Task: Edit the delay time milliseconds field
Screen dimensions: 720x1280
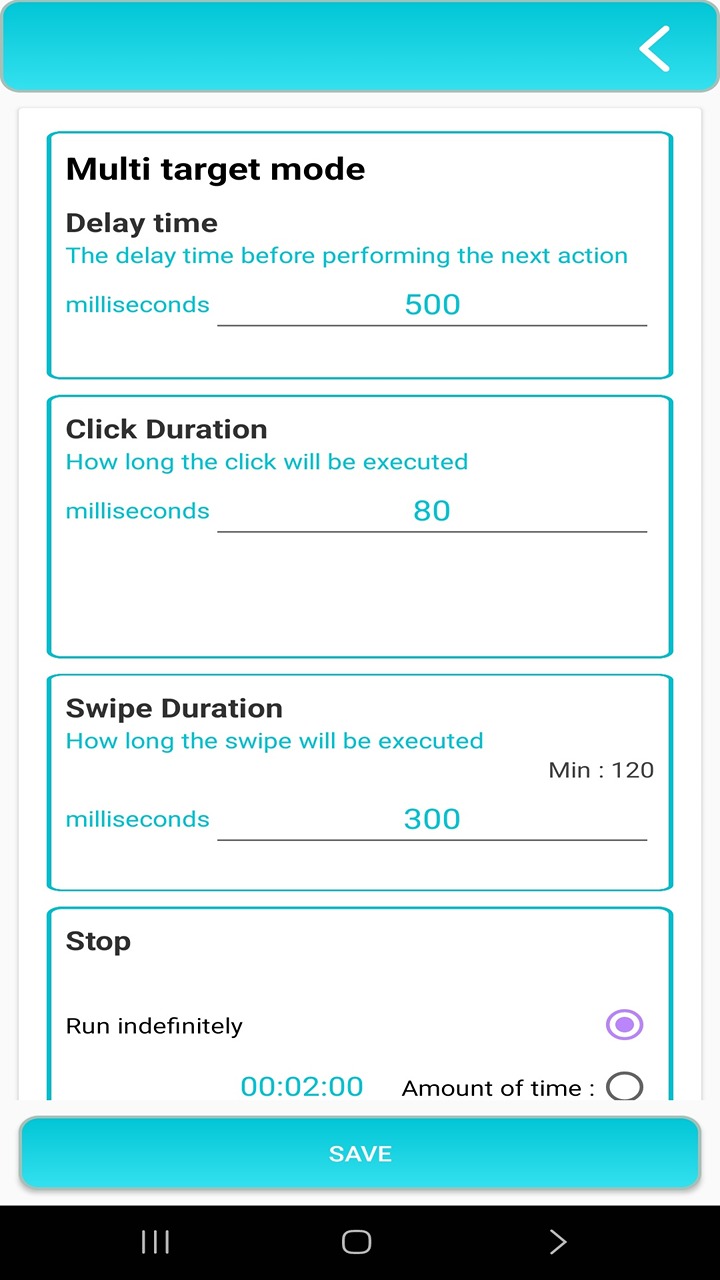Action: (432, 304)
